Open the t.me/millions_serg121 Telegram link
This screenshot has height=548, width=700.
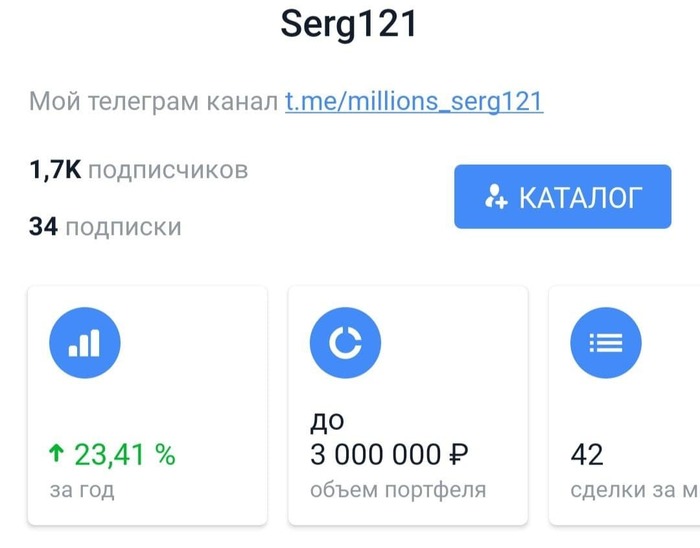click(x=414, y=102)
